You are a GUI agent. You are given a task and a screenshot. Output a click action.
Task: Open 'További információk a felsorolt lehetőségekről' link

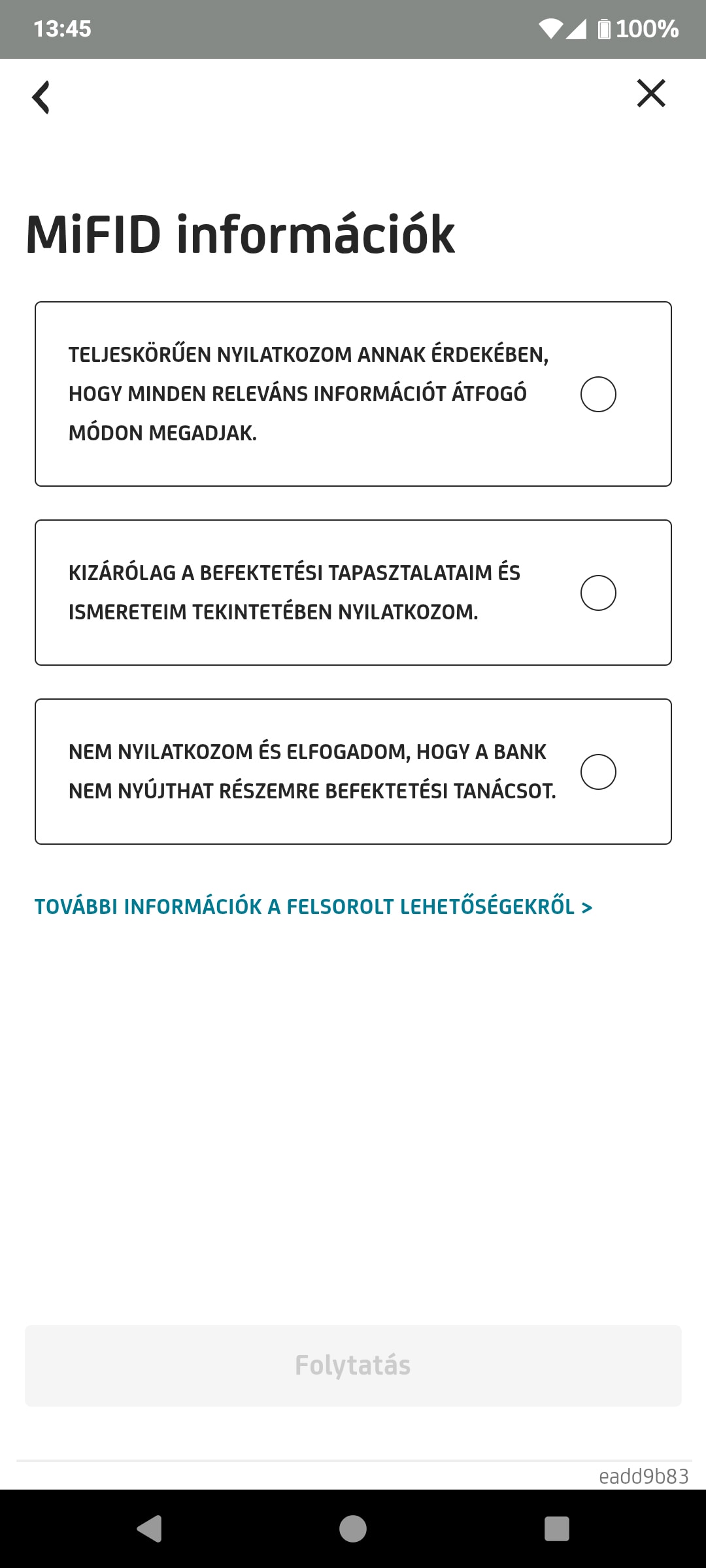pos(313,907)
